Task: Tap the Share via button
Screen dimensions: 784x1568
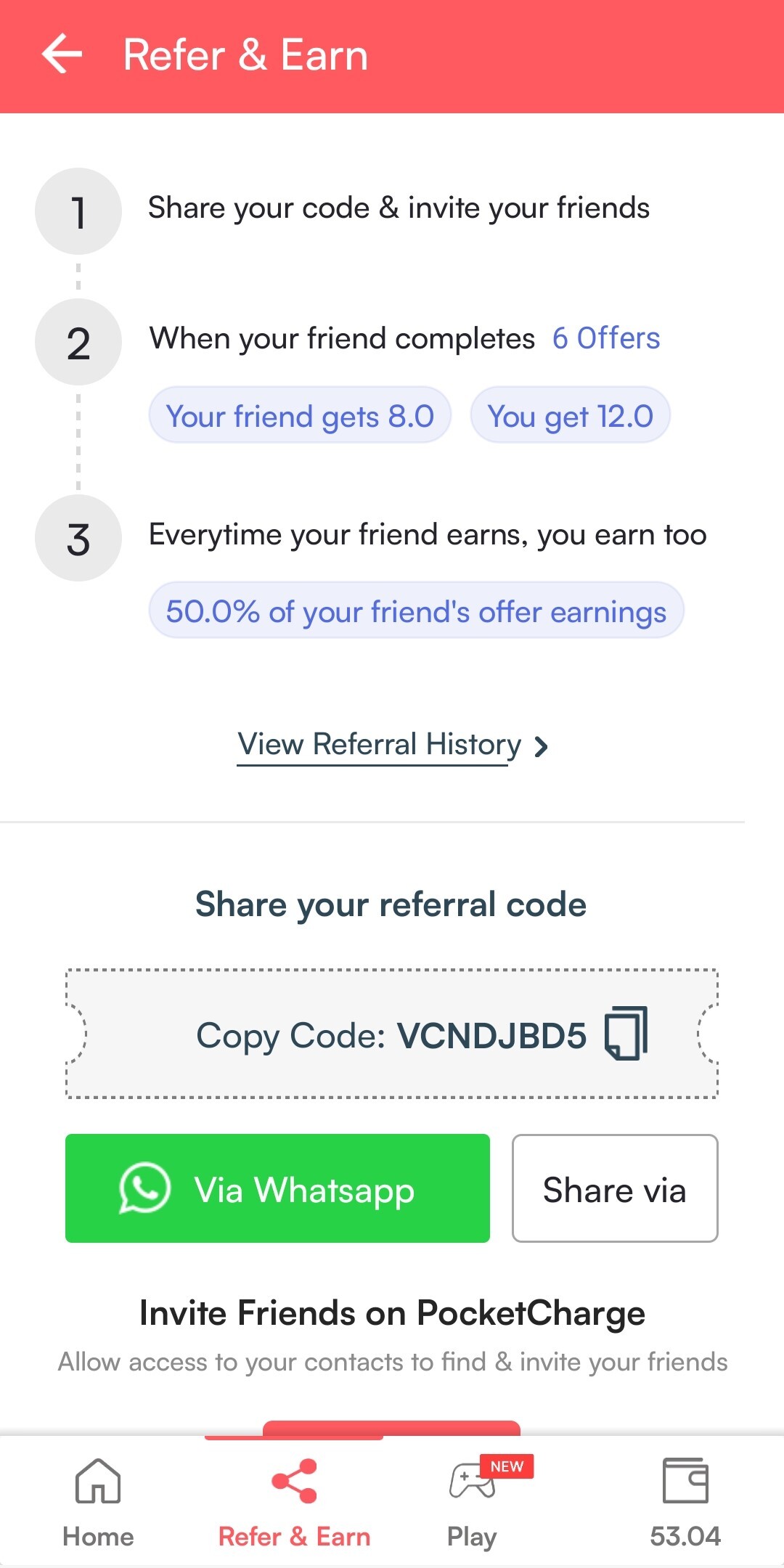Action: (x=615, y=1189)
